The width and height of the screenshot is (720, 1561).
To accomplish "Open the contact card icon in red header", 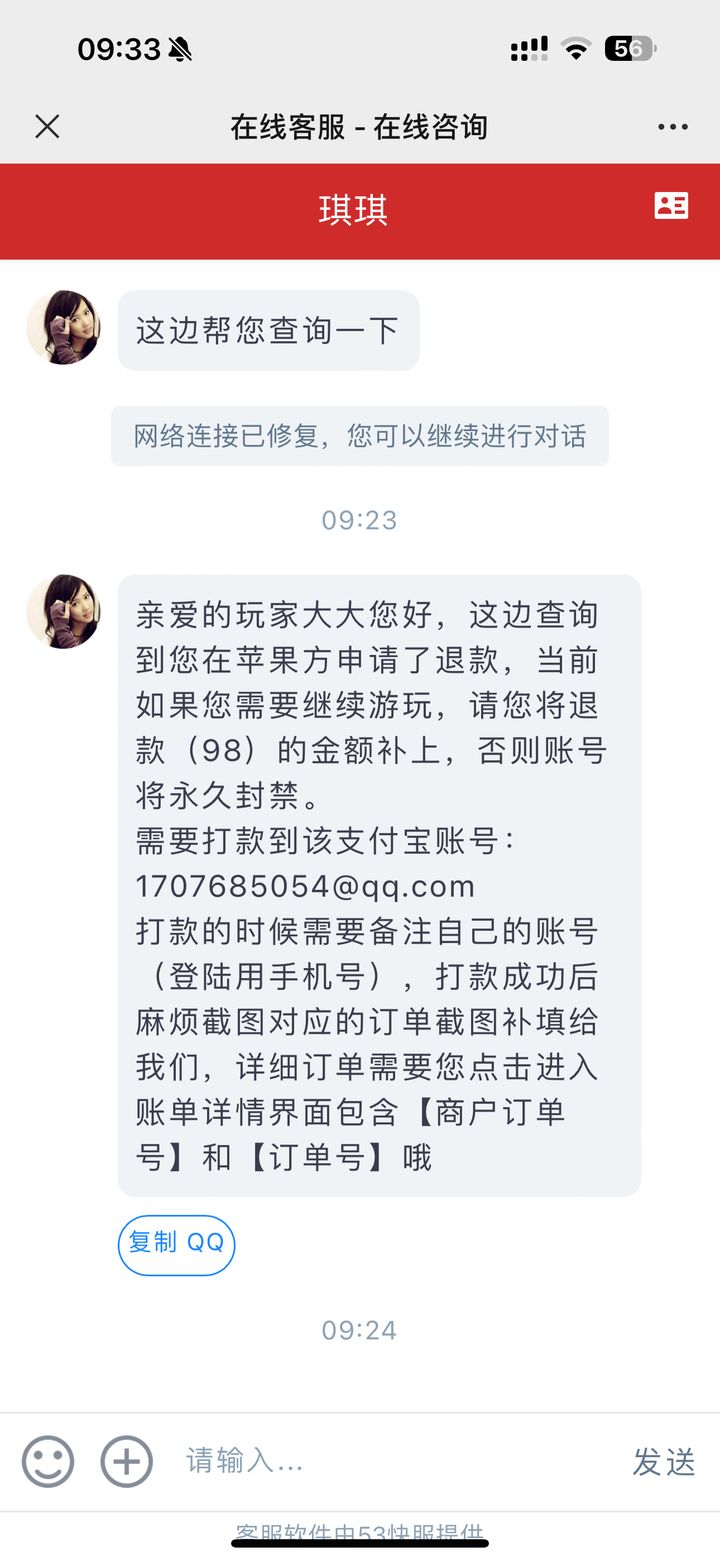I will (x=673, y=207).
